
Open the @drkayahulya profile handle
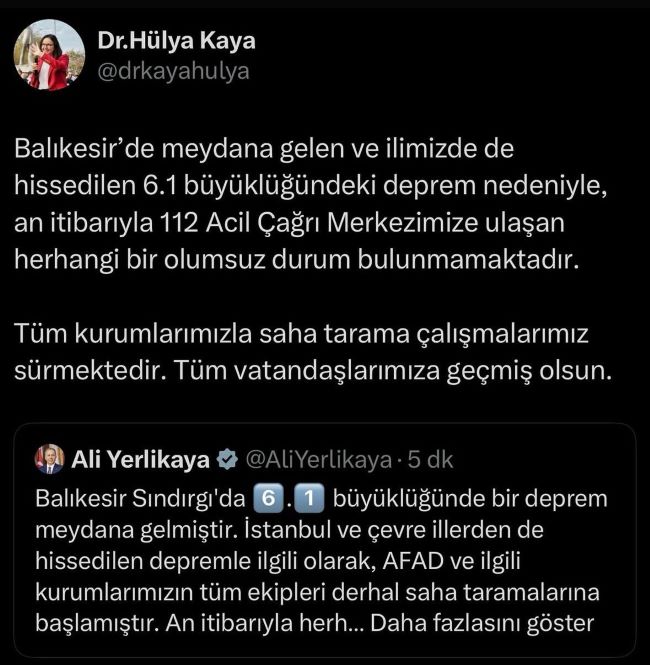click(173, 71)
